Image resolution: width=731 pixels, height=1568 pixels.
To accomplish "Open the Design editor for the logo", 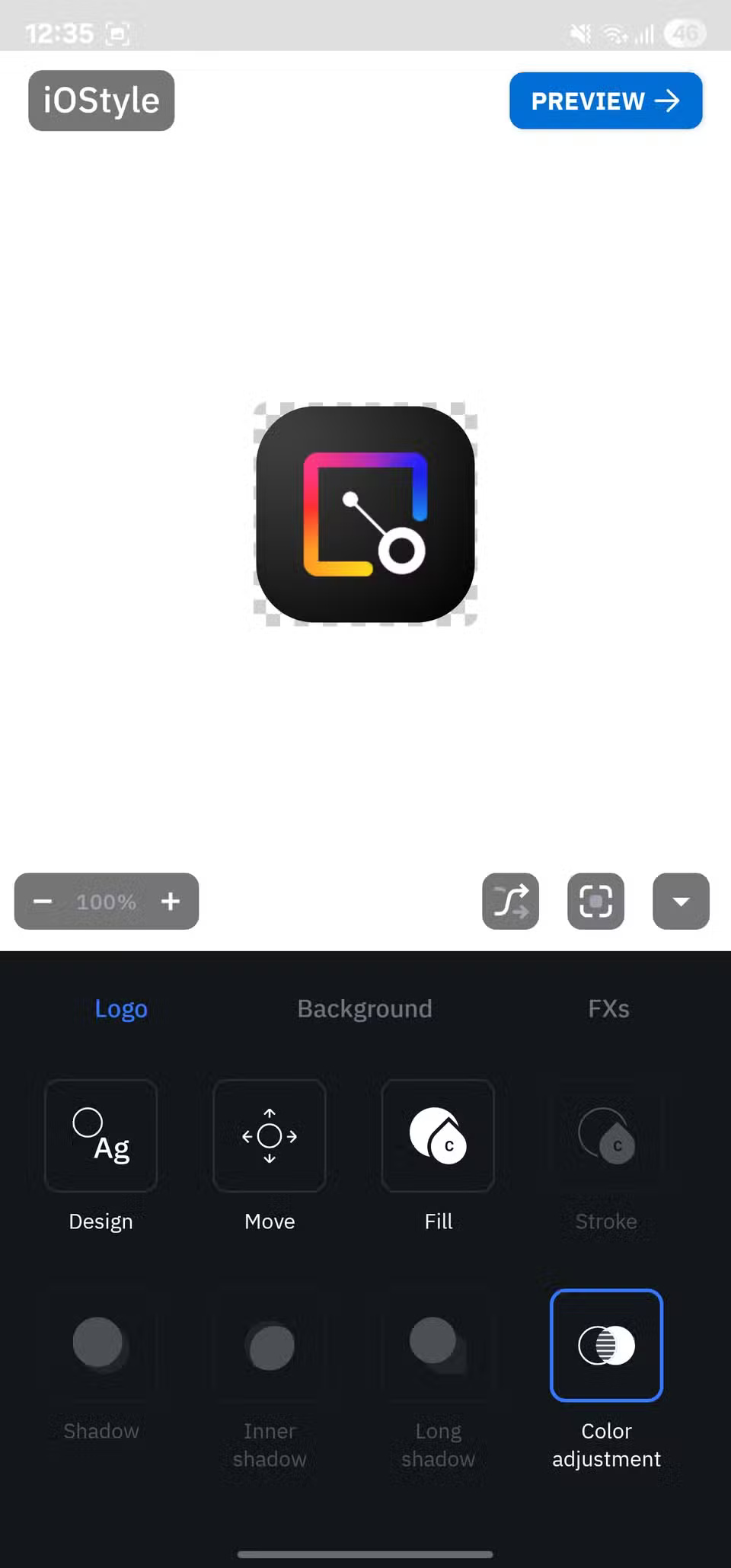I will point(101,1135).
